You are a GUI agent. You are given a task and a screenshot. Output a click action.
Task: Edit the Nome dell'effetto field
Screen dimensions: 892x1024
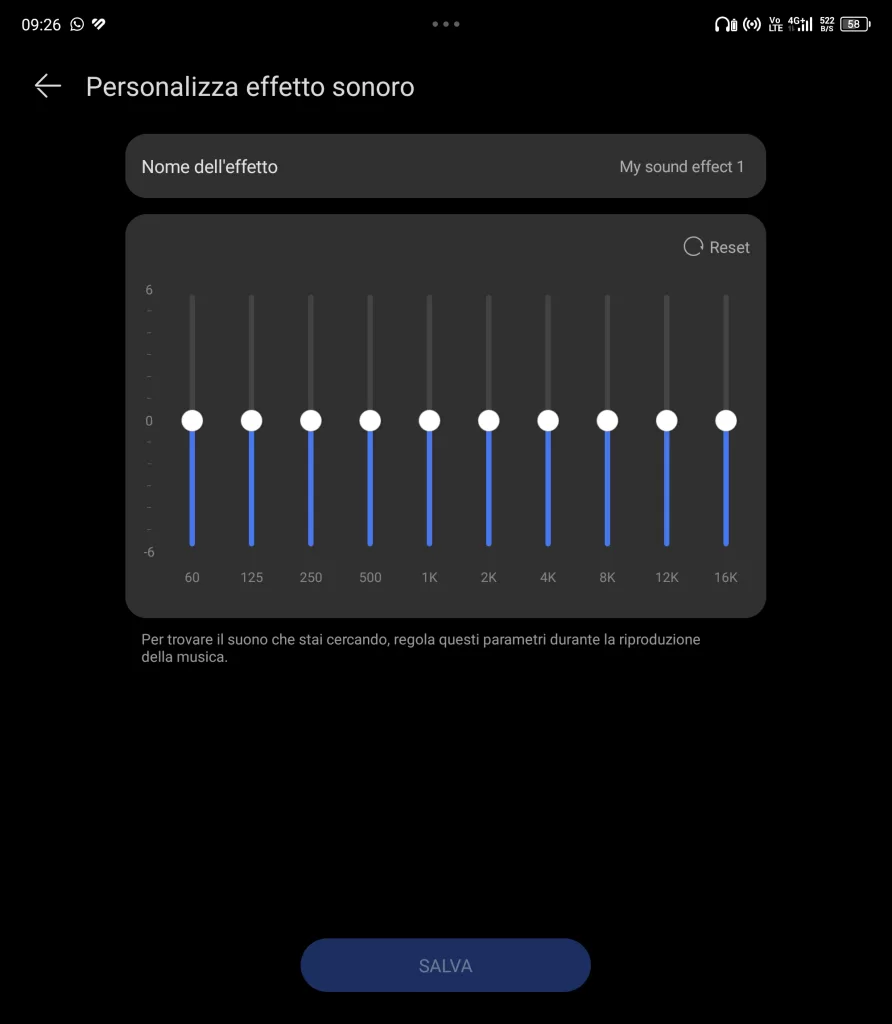445,167
